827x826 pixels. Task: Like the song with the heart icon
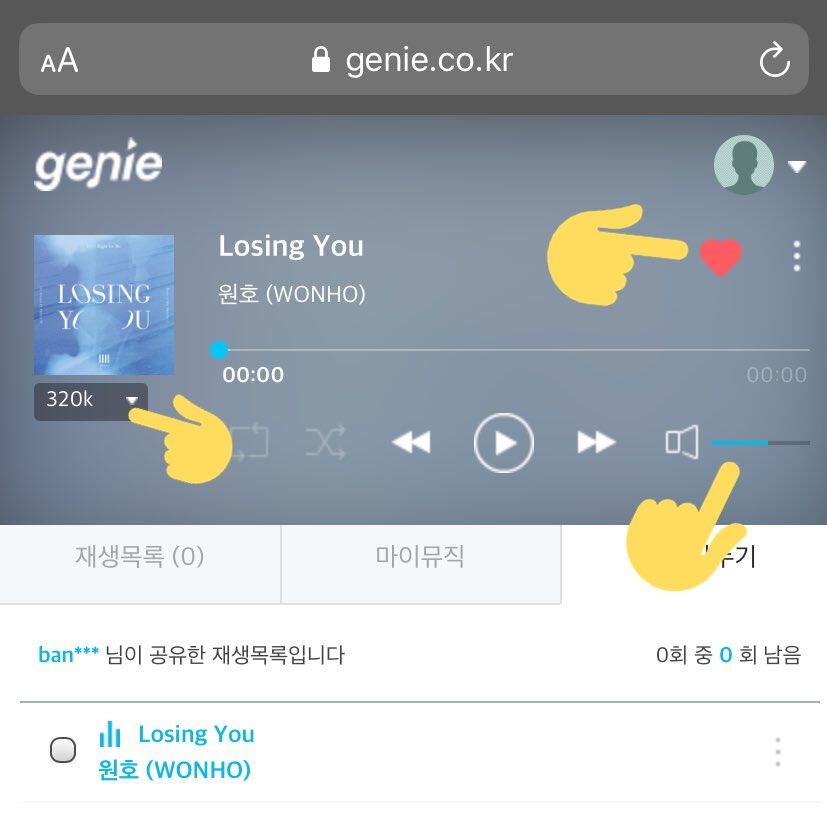(x=720, y=258)
